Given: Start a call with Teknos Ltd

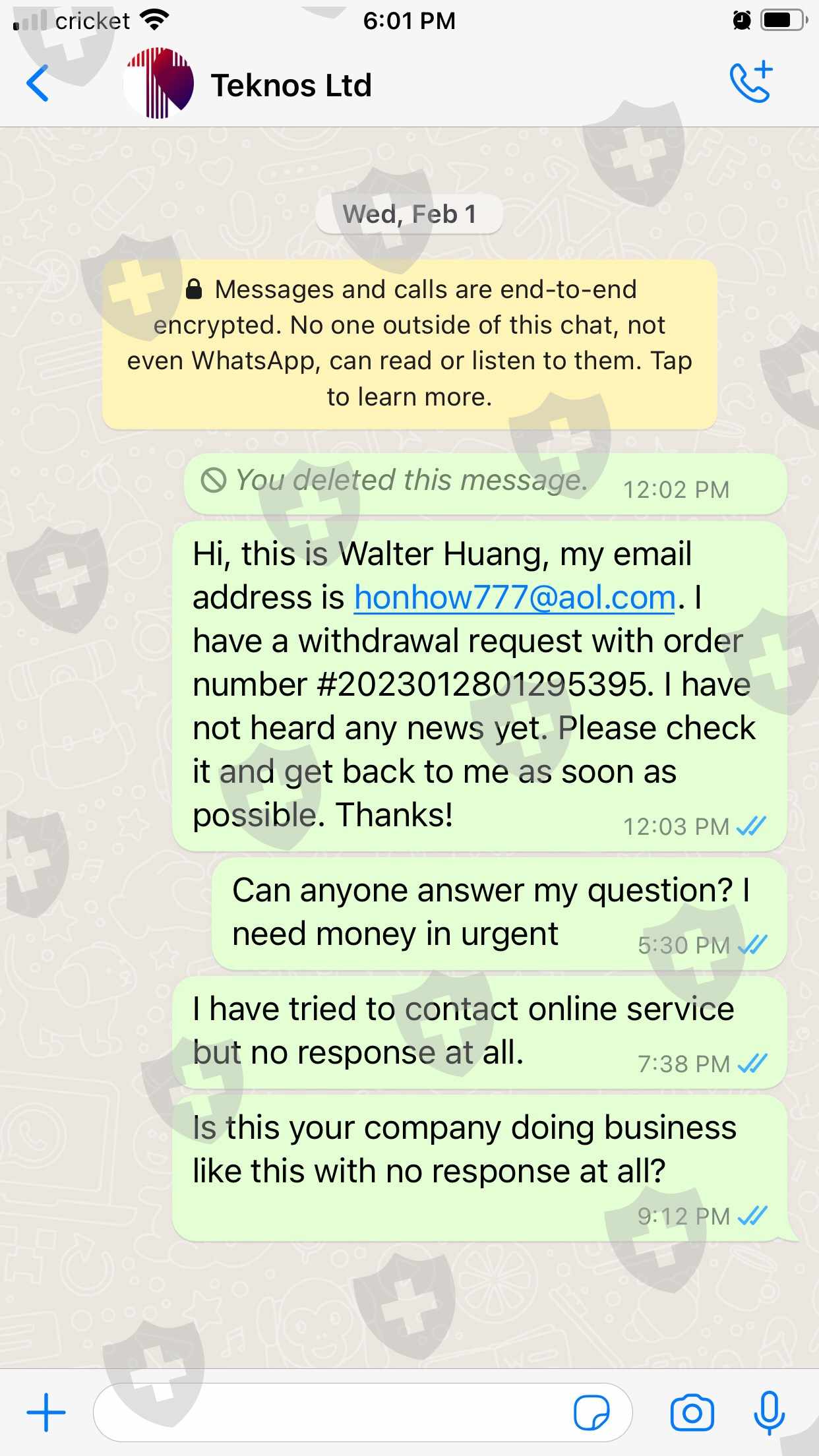Looking at the screenshot, I should click(751, 83).
